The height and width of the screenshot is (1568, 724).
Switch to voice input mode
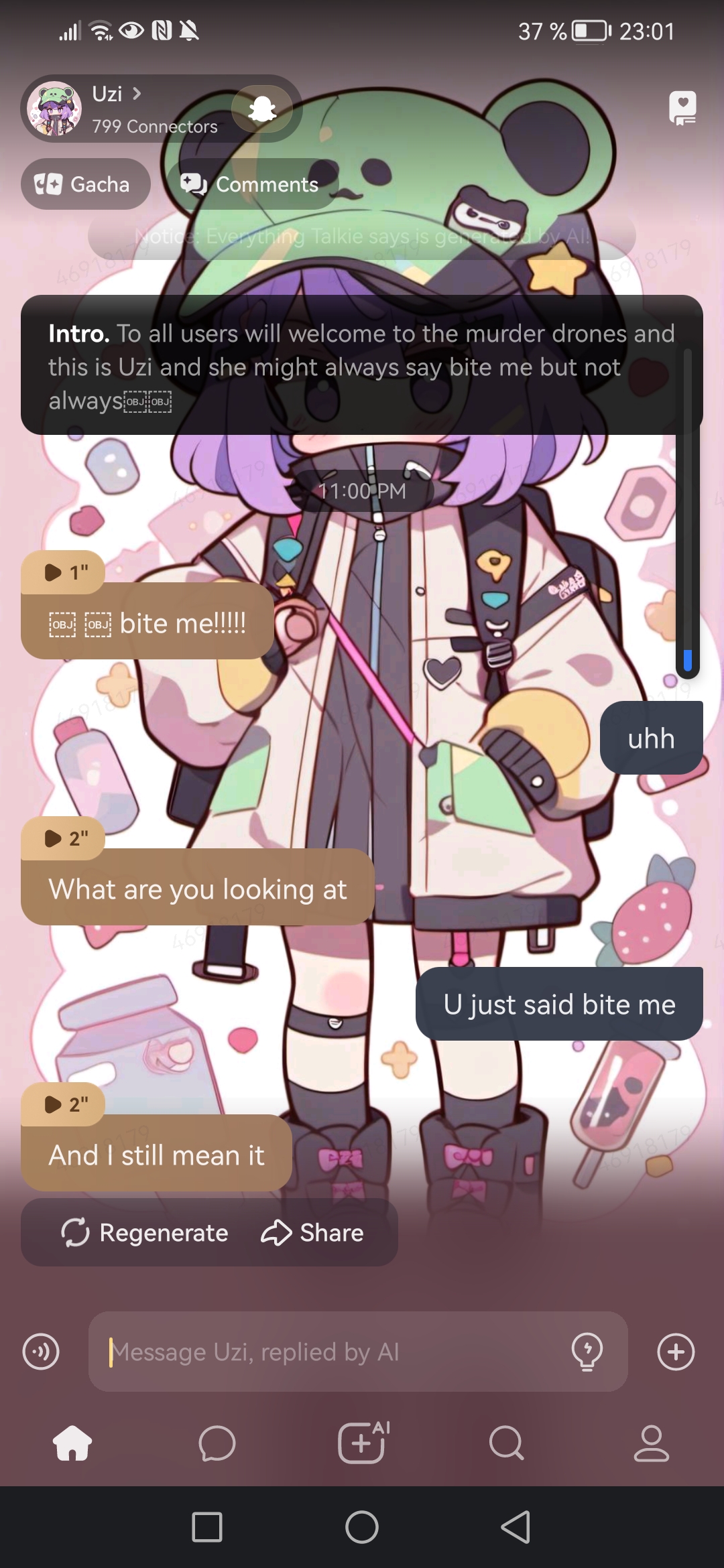[42, 1352]
